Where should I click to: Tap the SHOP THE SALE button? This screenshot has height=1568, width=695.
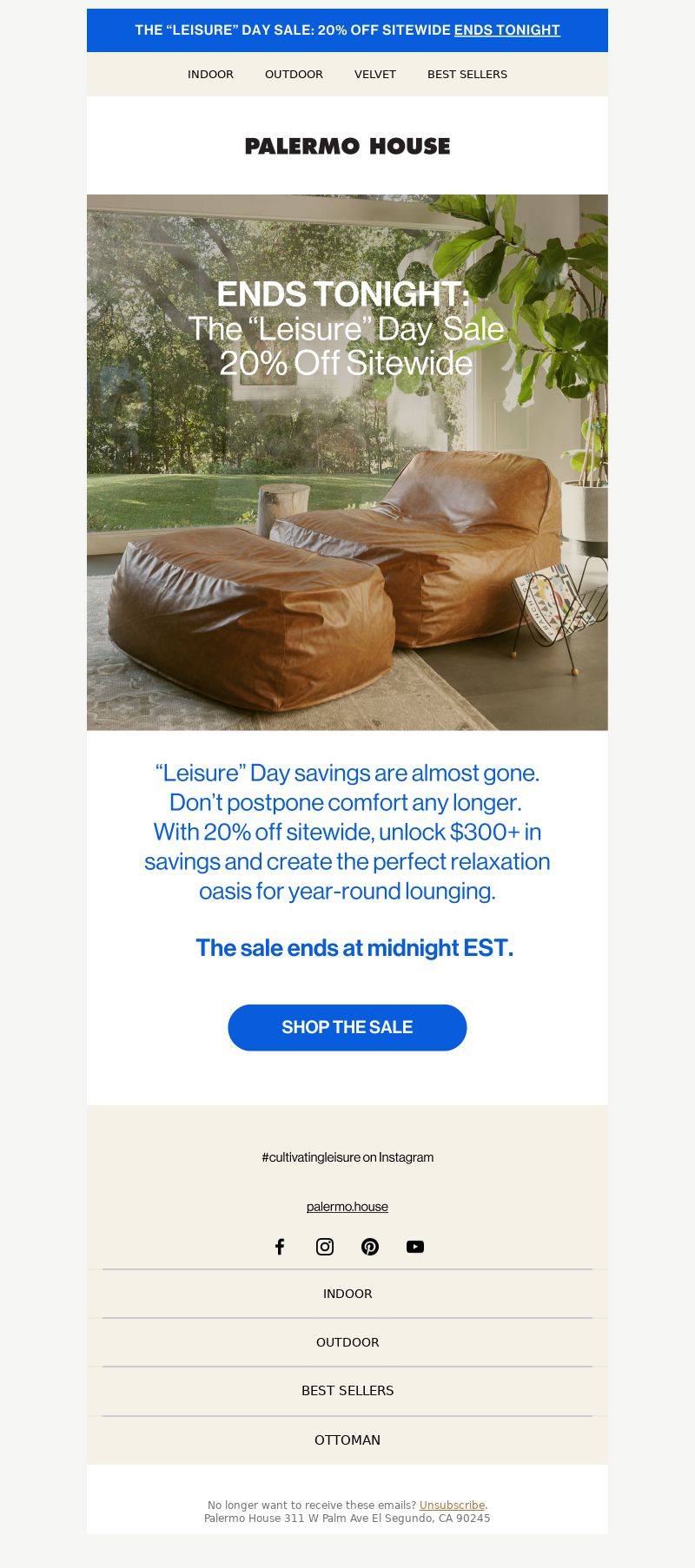click(x=347, y=1027)
